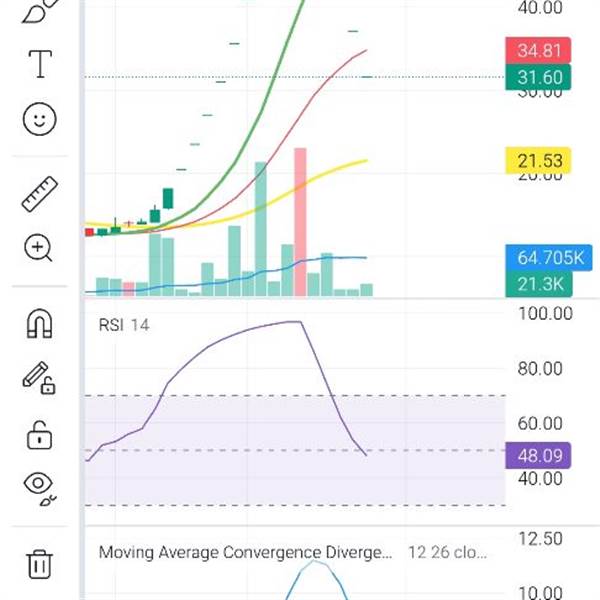Select the brush drawing tool
The width and height of the screenshot is (600, 600).
tap(38, 10)
